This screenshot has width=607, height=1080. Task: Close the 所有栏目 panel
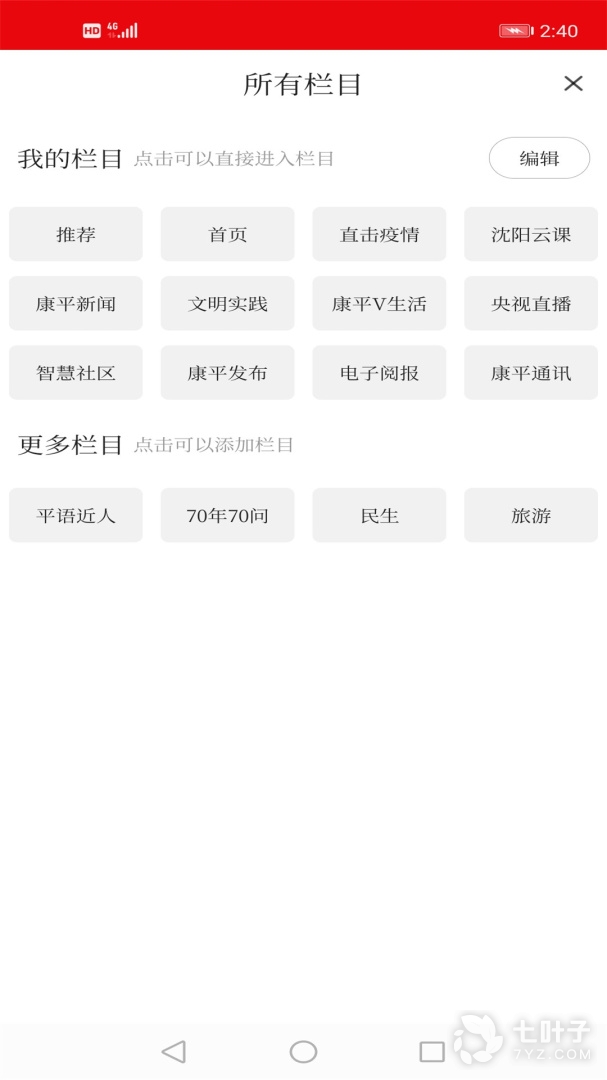[x=573, y=84]
